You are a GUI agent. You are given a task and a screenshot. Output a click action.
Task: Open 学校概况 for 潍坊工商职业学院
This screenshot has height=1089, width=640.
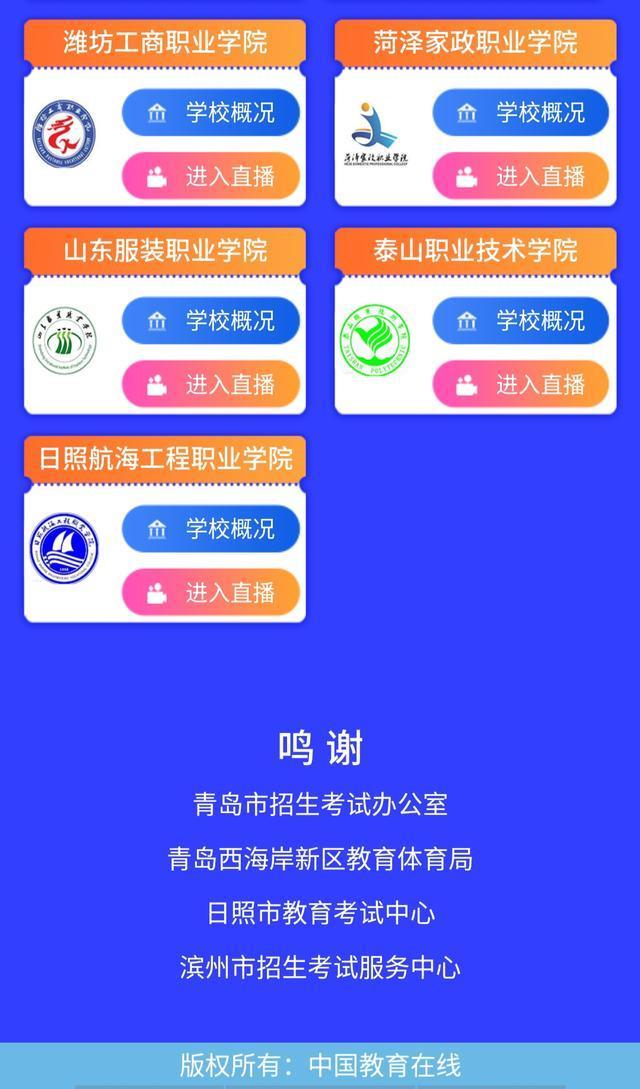[x=211, y=112]
